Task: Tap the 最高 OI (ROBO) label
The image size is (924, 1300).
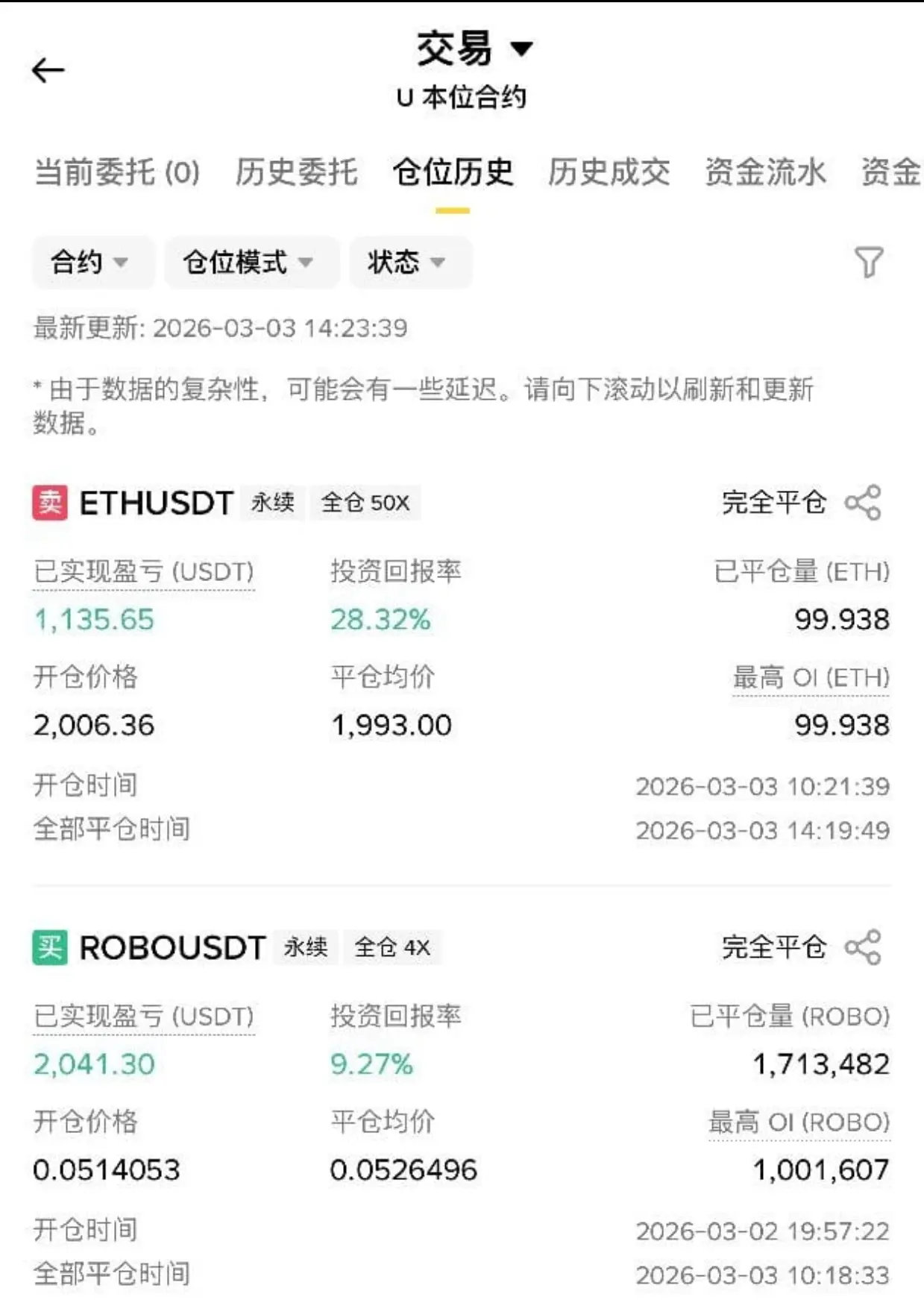Action: tap(799, 1122)
